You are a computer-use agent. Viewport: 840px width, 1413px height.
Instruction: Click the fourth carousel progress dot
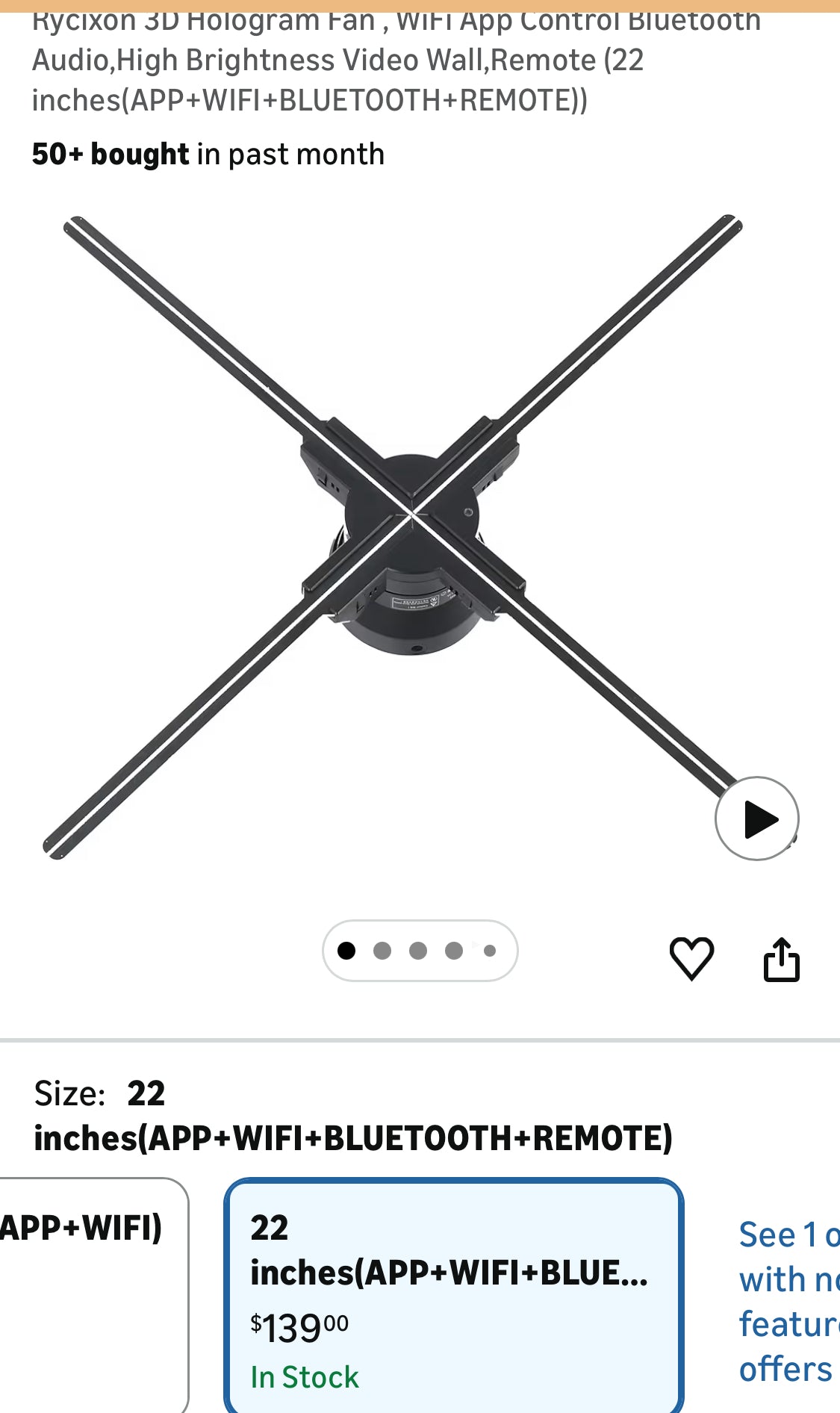point(454,949)
